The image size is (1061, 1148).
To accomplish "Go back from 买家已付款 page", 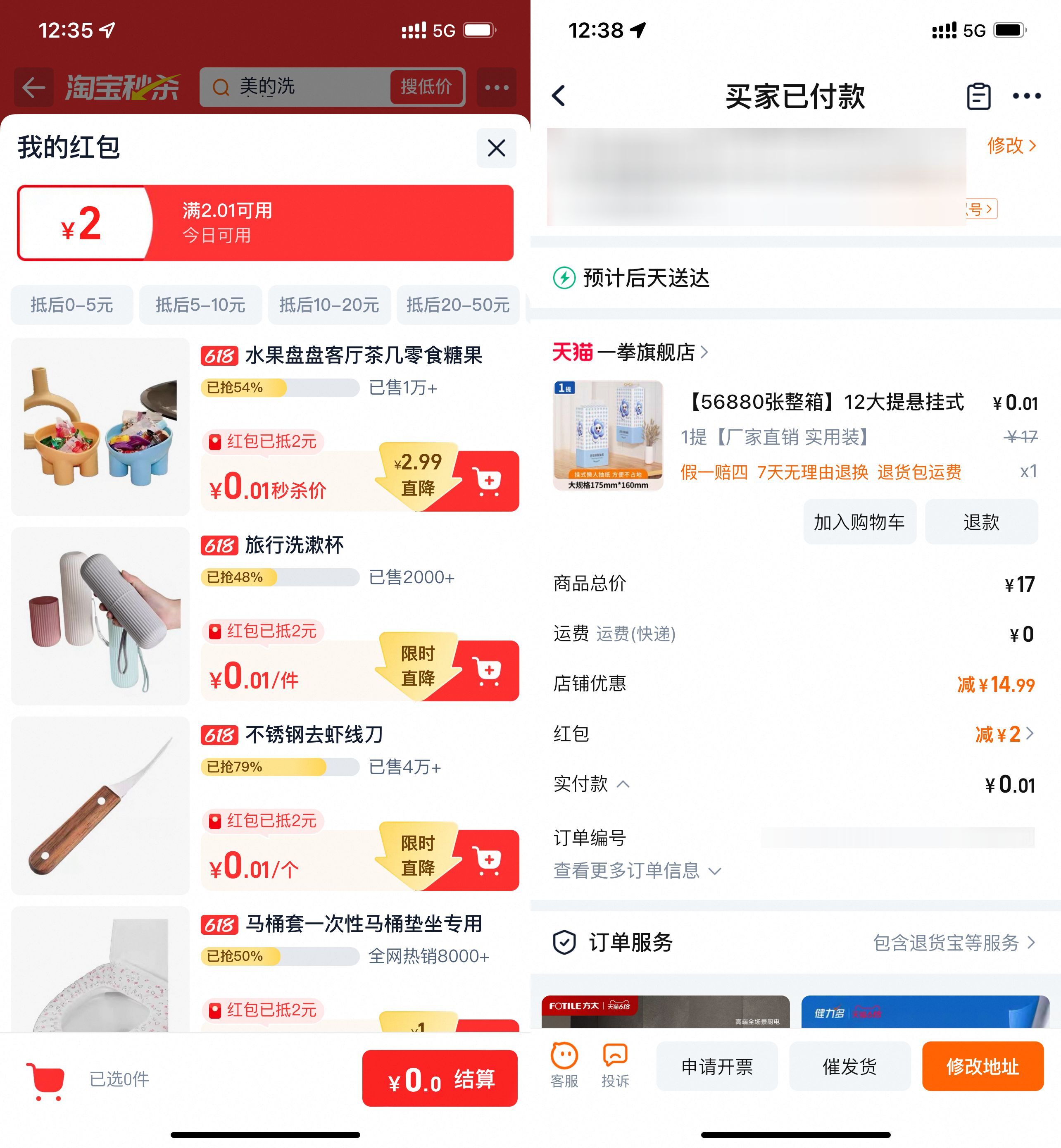I will [x=559, y=96].
